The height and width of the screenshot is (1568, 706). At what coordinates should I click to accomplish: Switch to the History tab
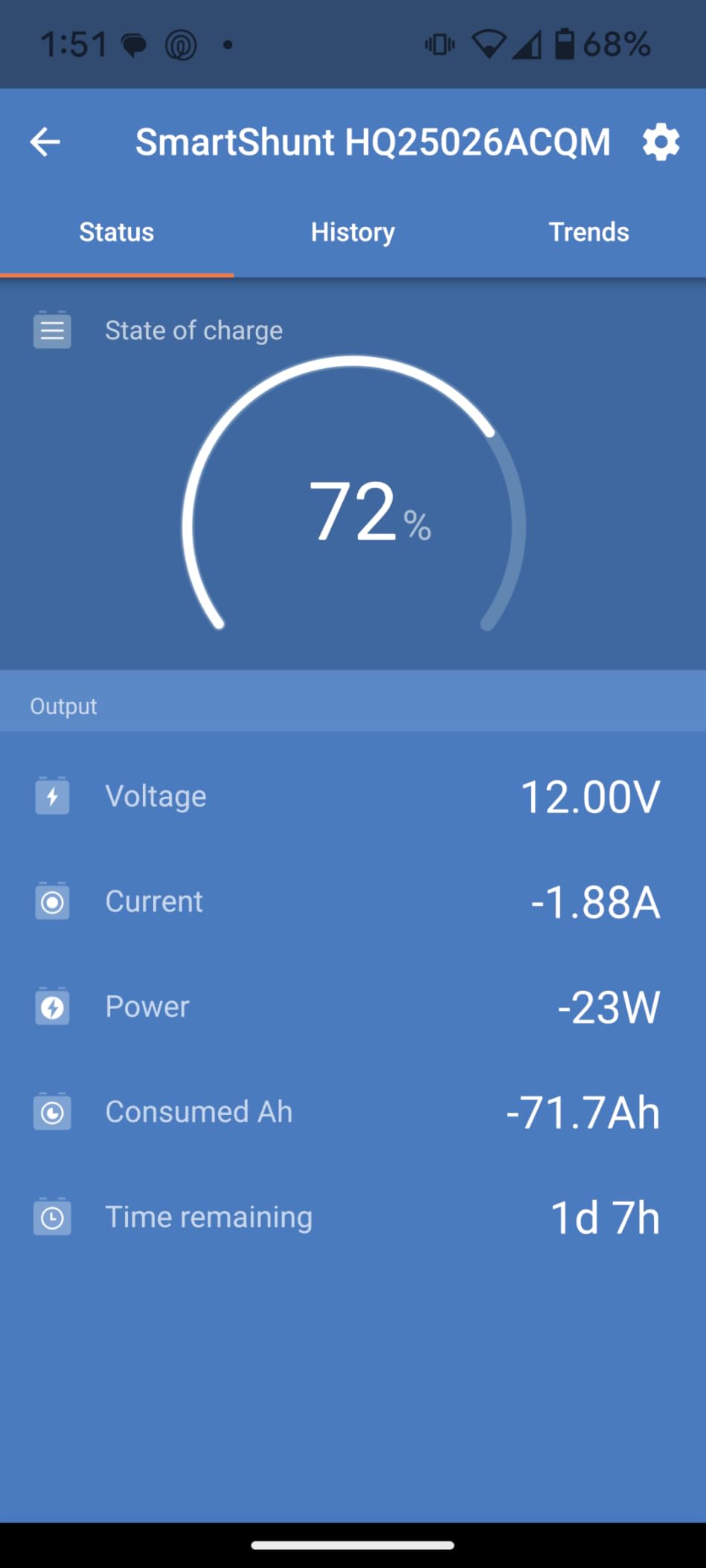tap(353, 231)
